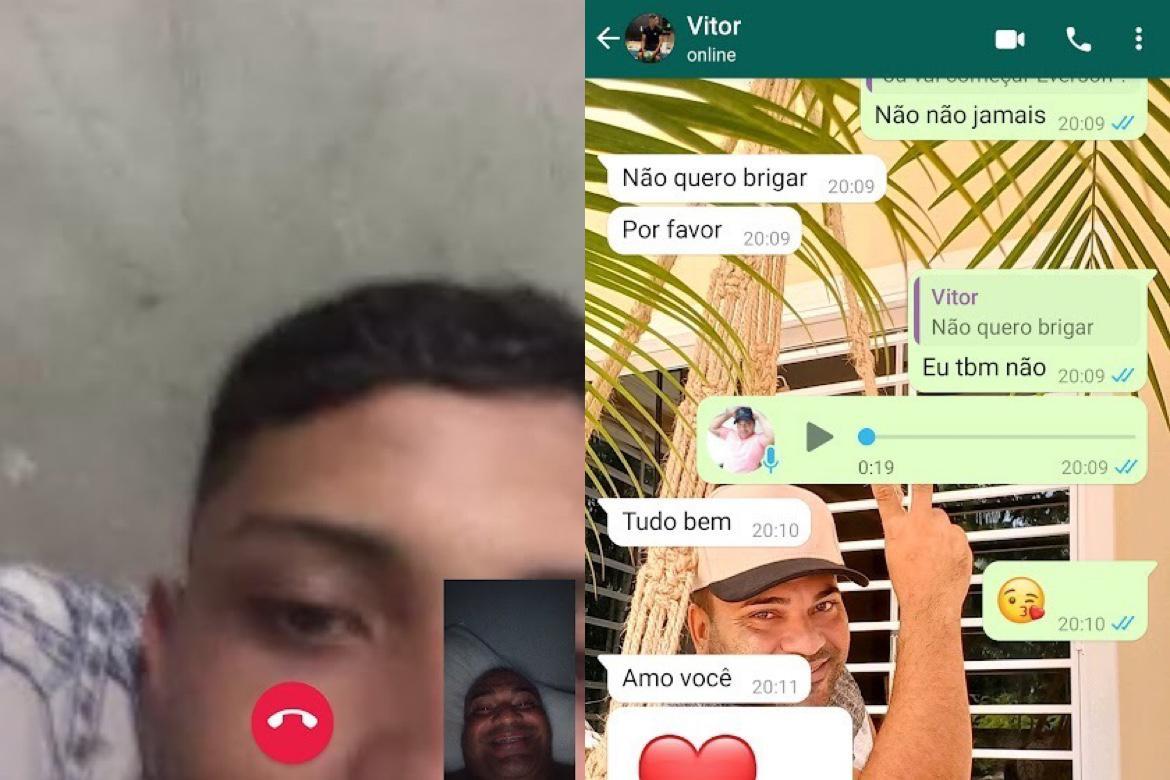Tap the self-view camera preview
The width and height of the screenshot is (1170, 780).
(x=509, y=679)
